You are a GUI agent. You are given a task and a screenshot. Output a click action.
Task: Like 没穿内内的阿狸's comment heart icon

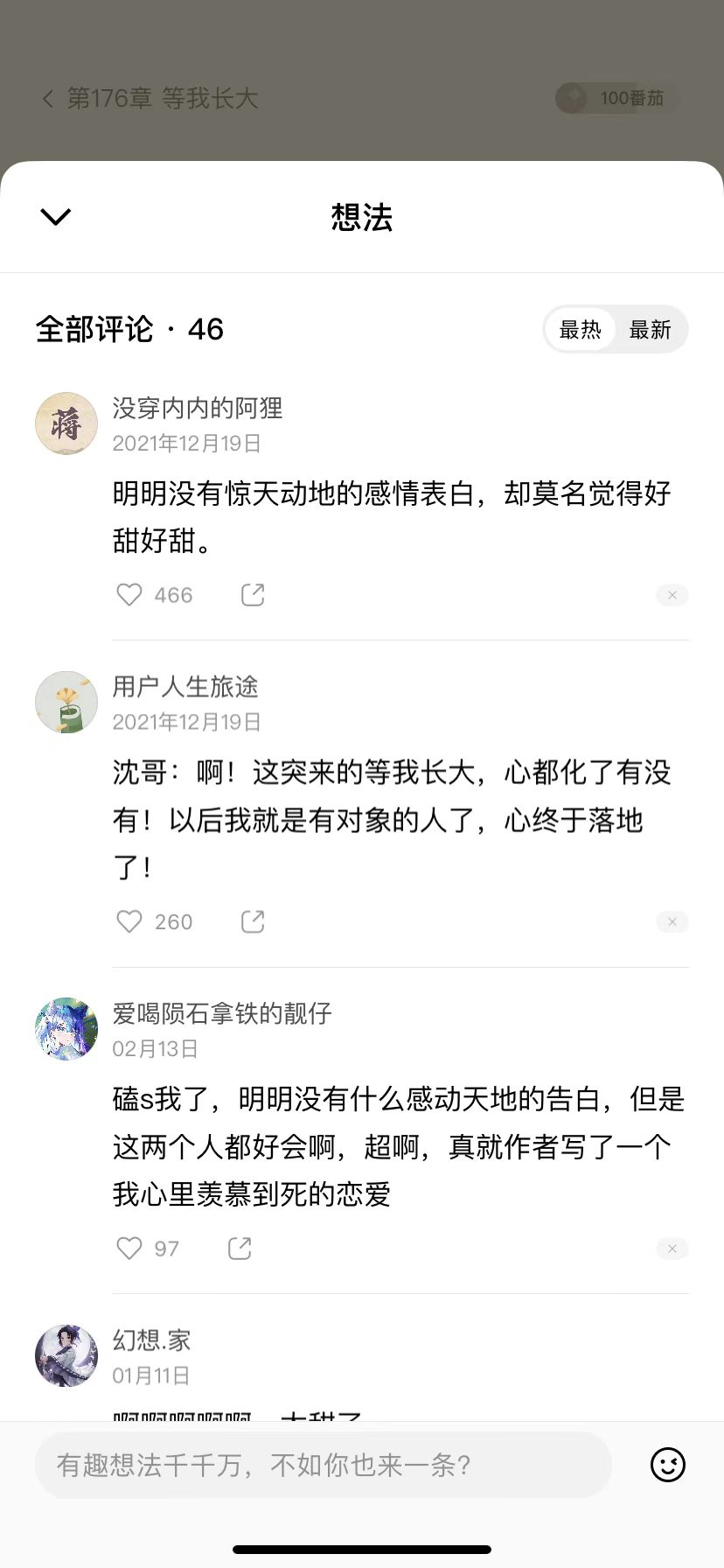(x=129, y=595)
